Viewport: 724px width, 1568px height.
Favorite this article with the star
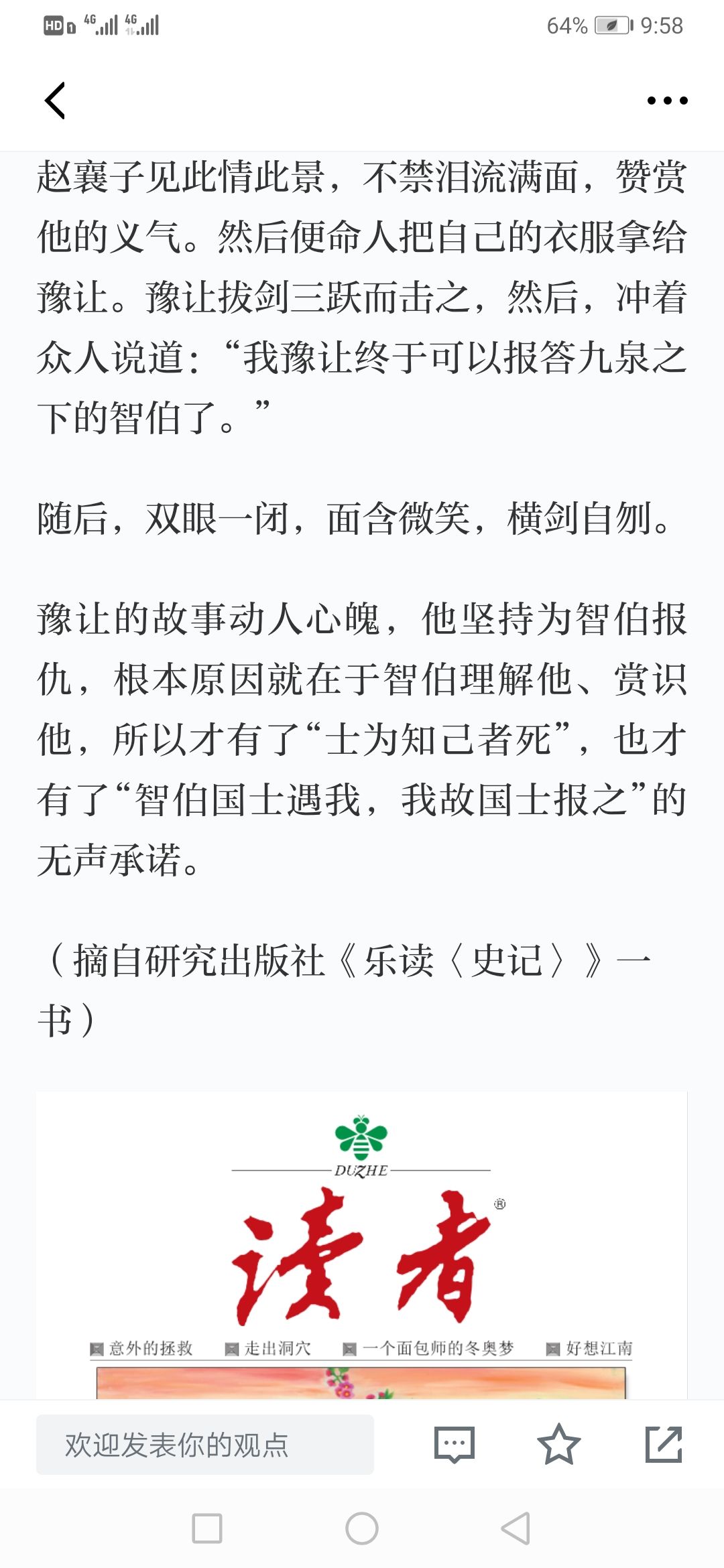(558, 1444)
